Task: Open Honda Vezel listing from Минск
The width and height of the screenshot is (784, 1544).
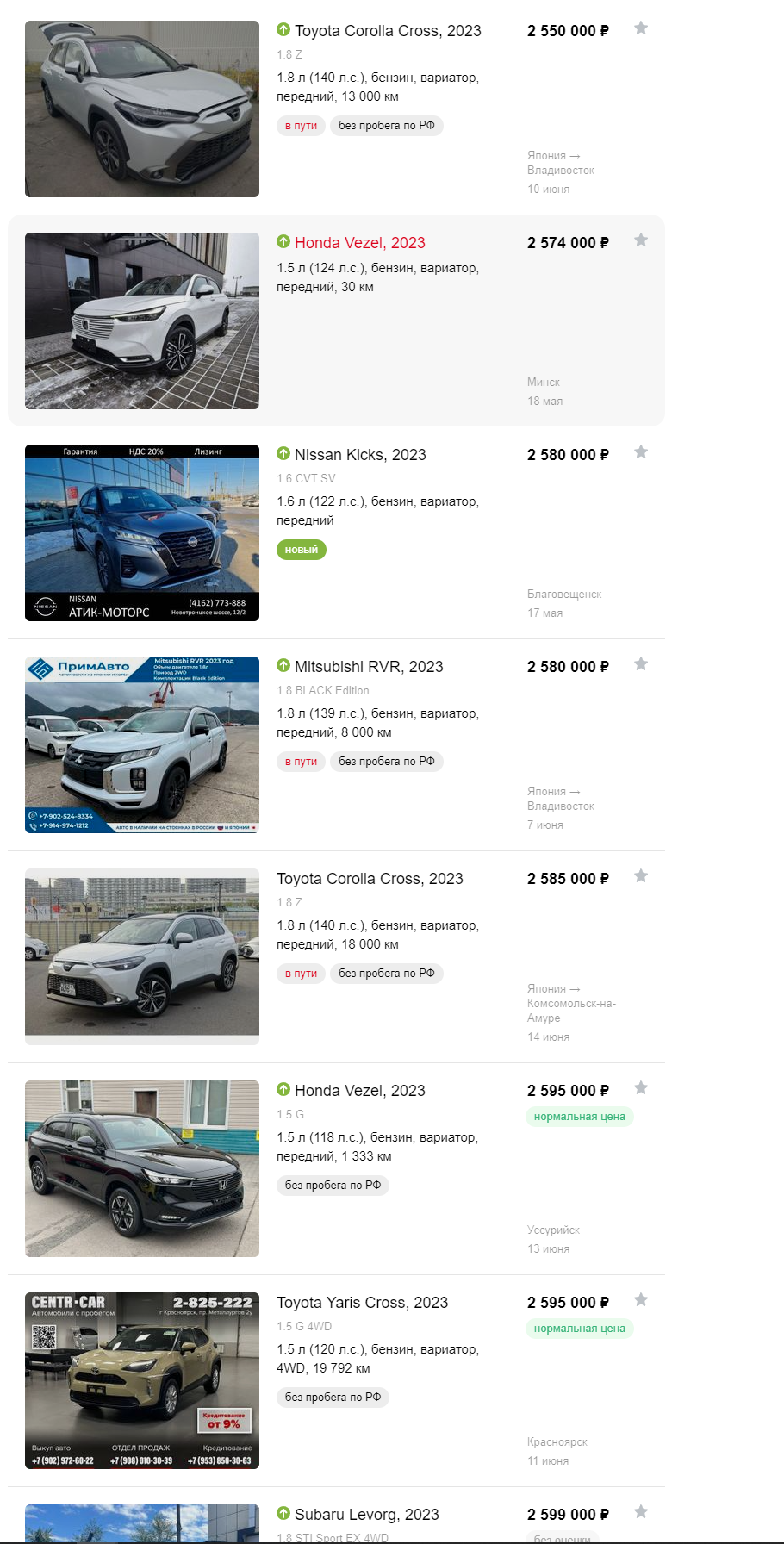Action: pyautogui.click(x=359, y=243)
